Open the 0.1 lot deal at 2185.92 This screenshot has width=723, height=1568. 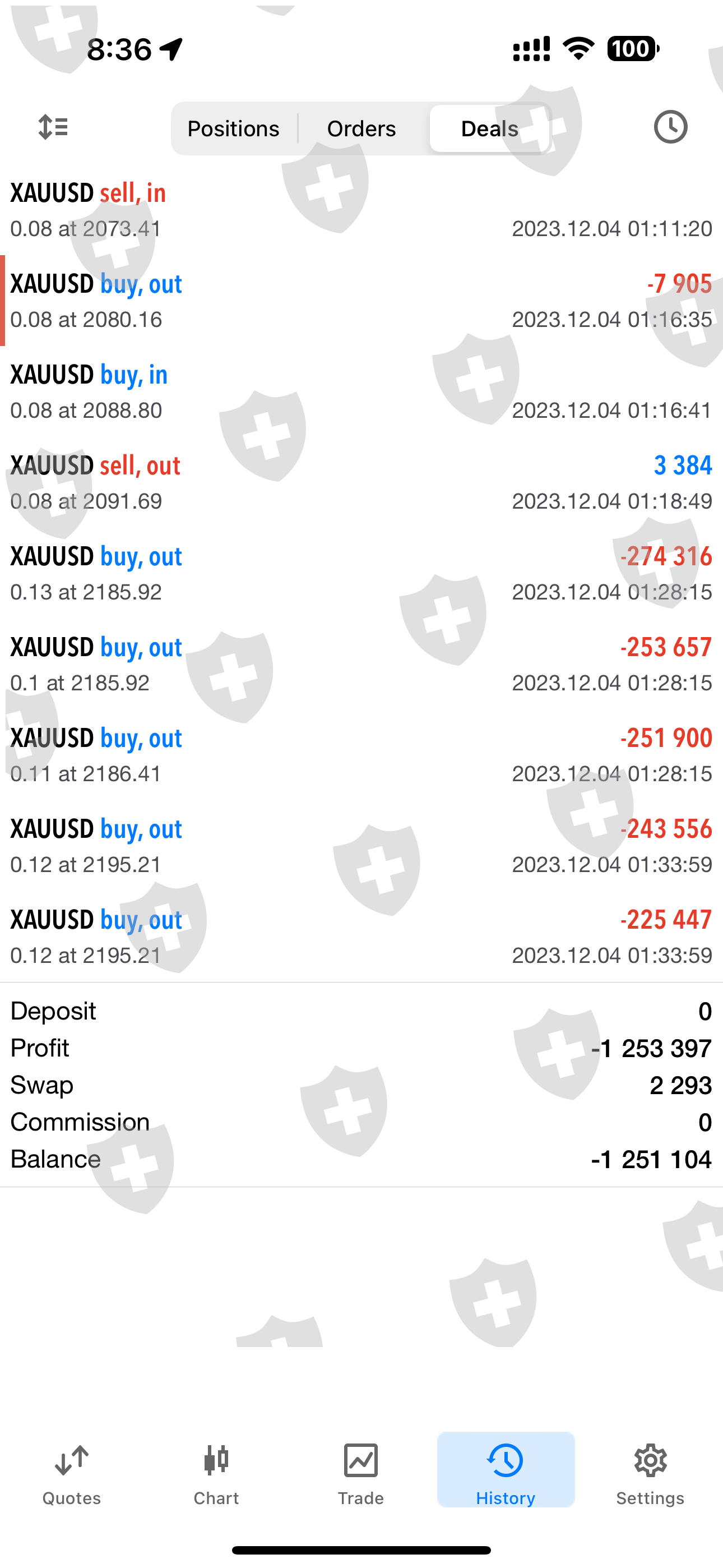[x=361, y=664]
